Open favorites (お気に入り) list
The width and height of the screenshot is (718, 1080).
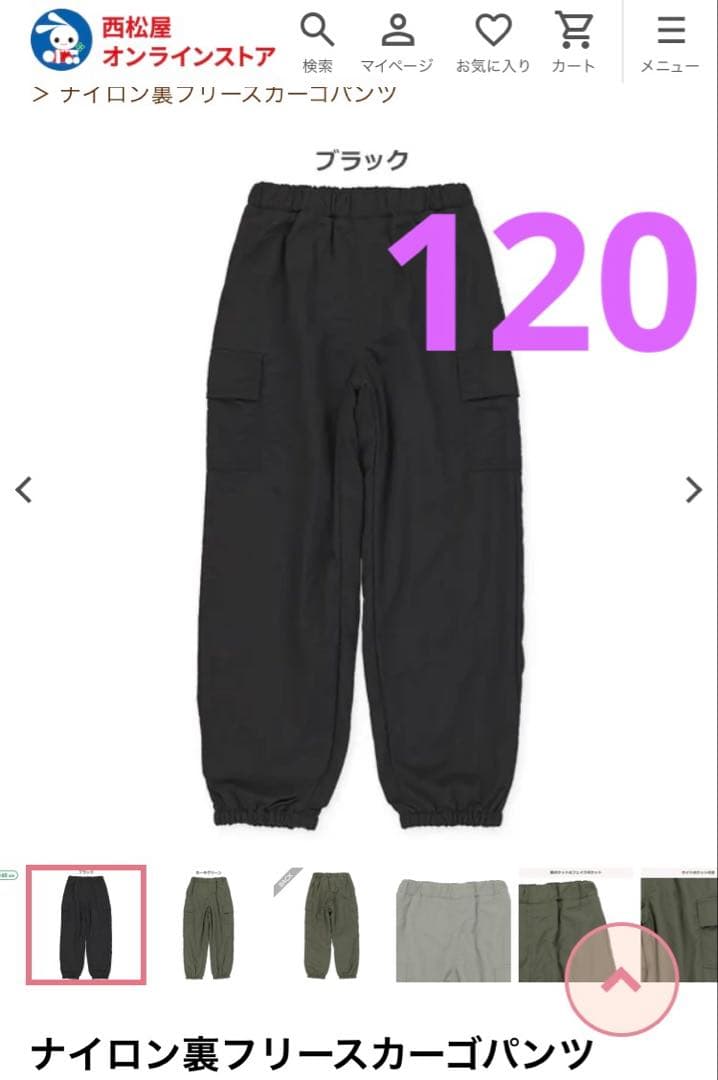click(x=493, y=42)
